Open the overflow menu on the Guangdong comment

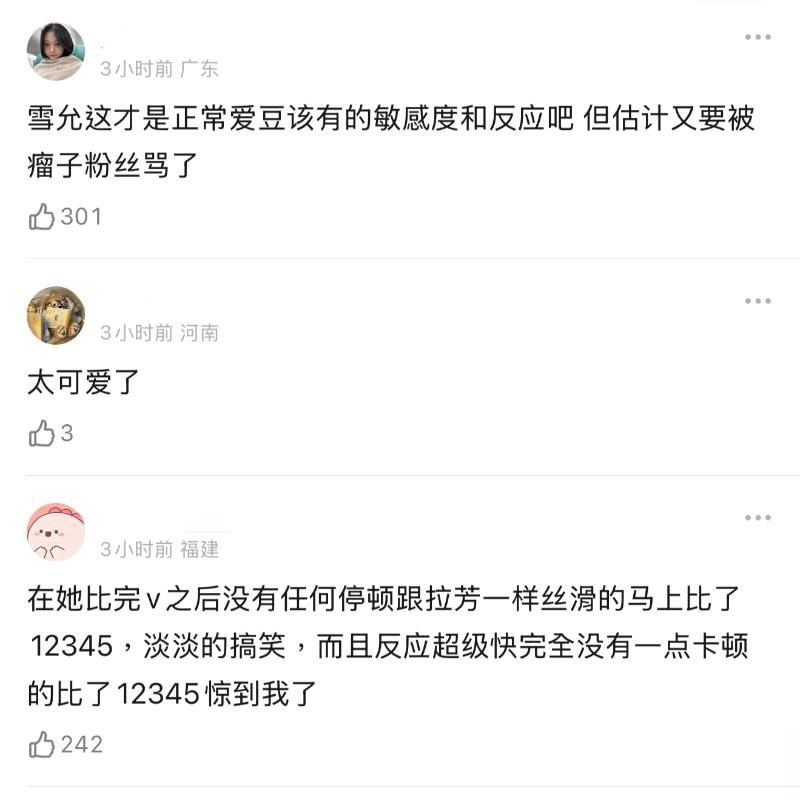pos(757,38)
